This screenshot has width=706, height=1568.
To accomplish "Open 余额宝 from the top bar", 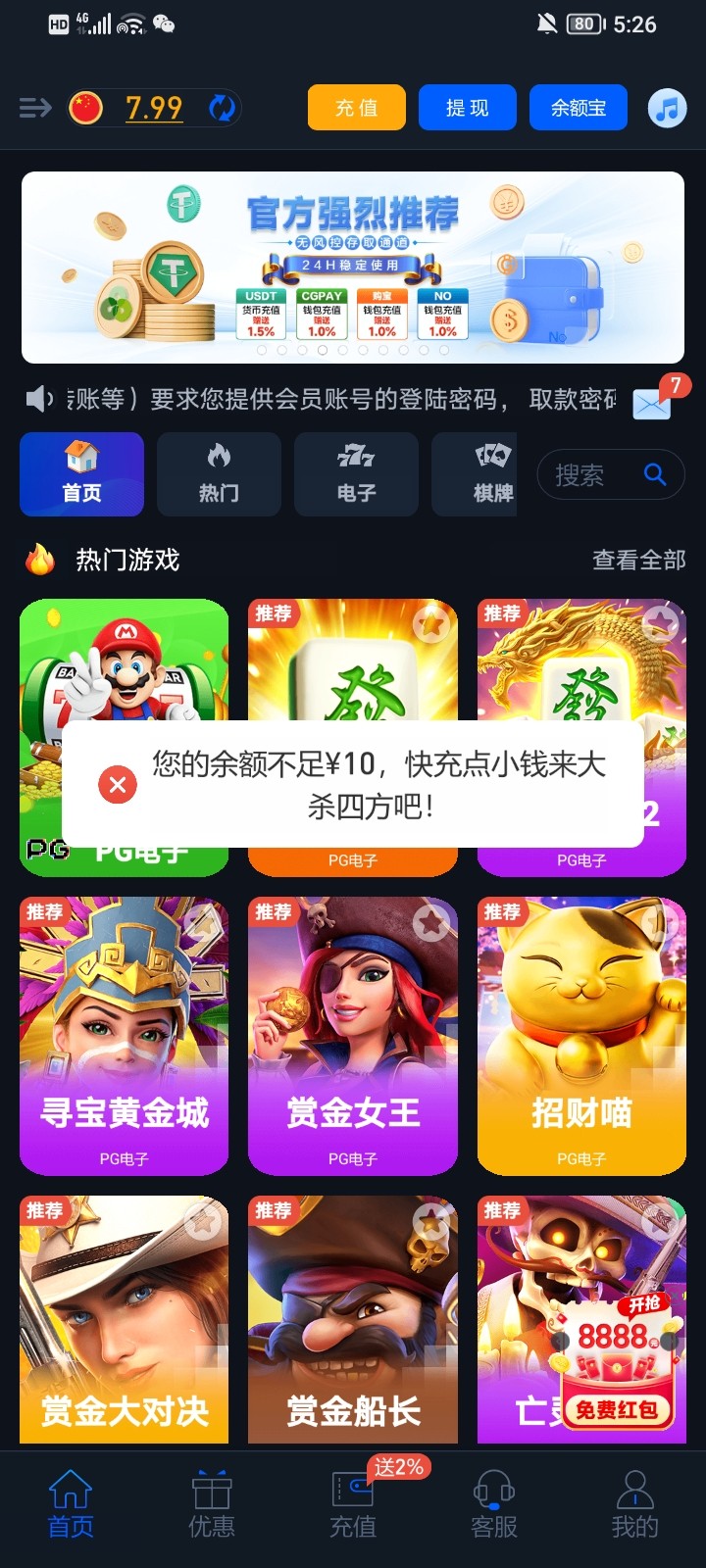I will 578,108.
